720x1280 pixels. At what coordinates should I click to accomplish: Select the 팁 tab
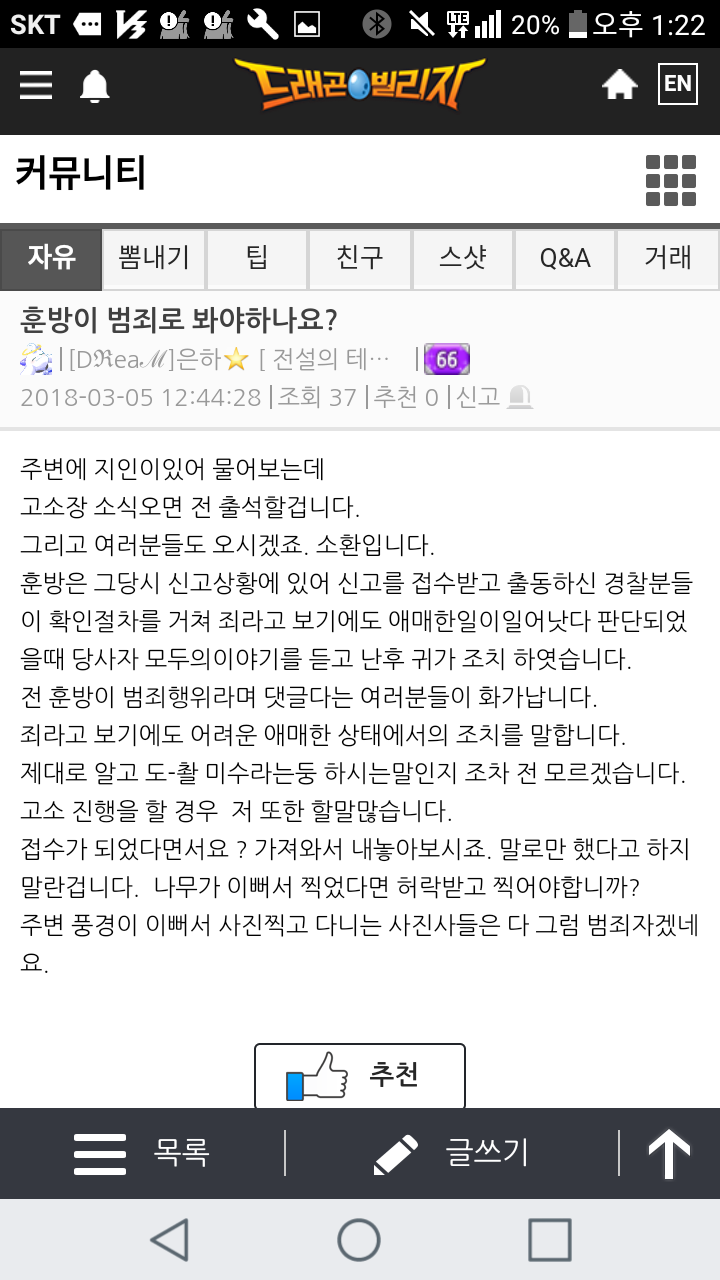coord(257,259)
